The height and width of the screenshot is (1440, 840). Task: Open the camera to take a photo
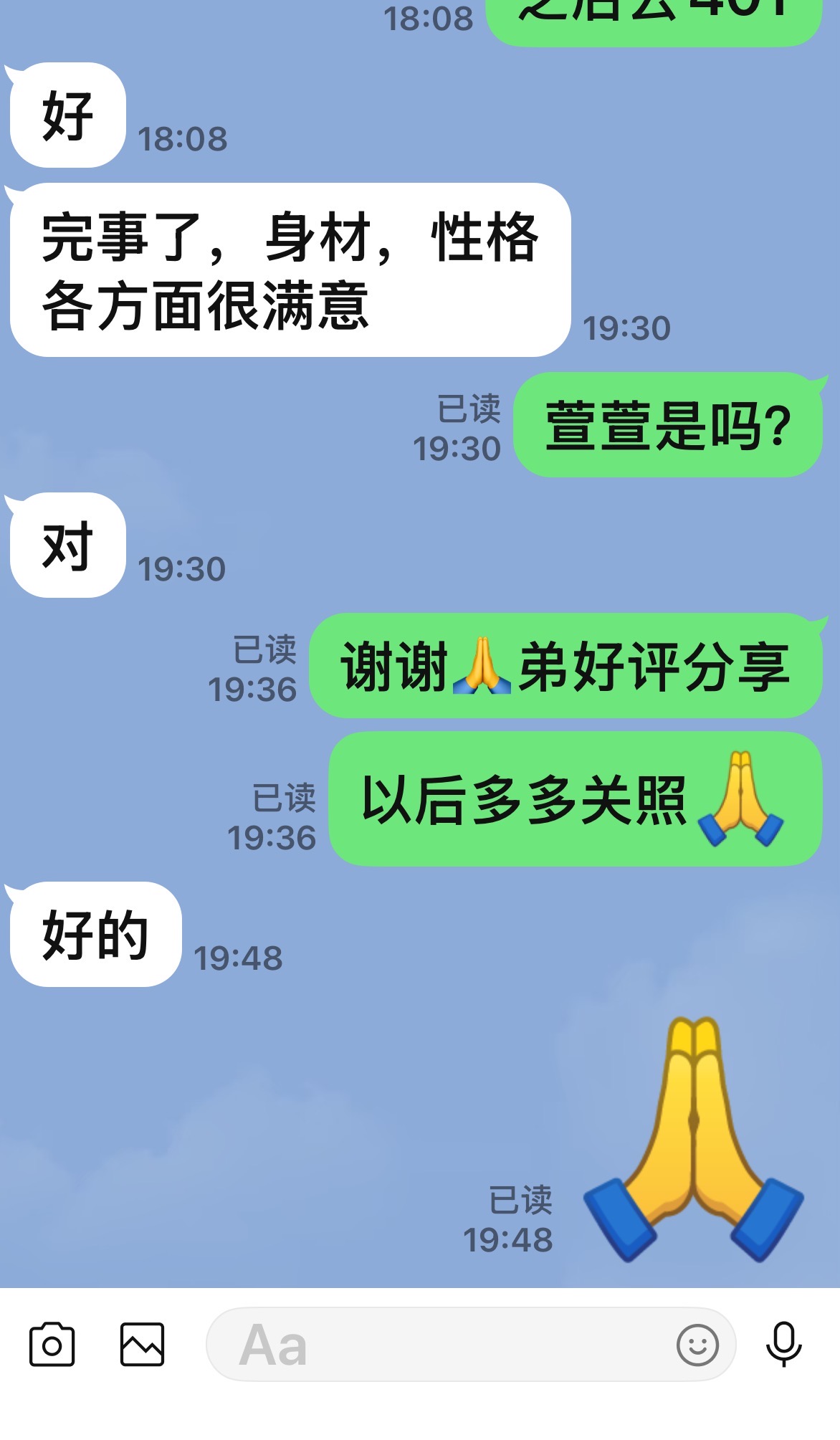52,1344
